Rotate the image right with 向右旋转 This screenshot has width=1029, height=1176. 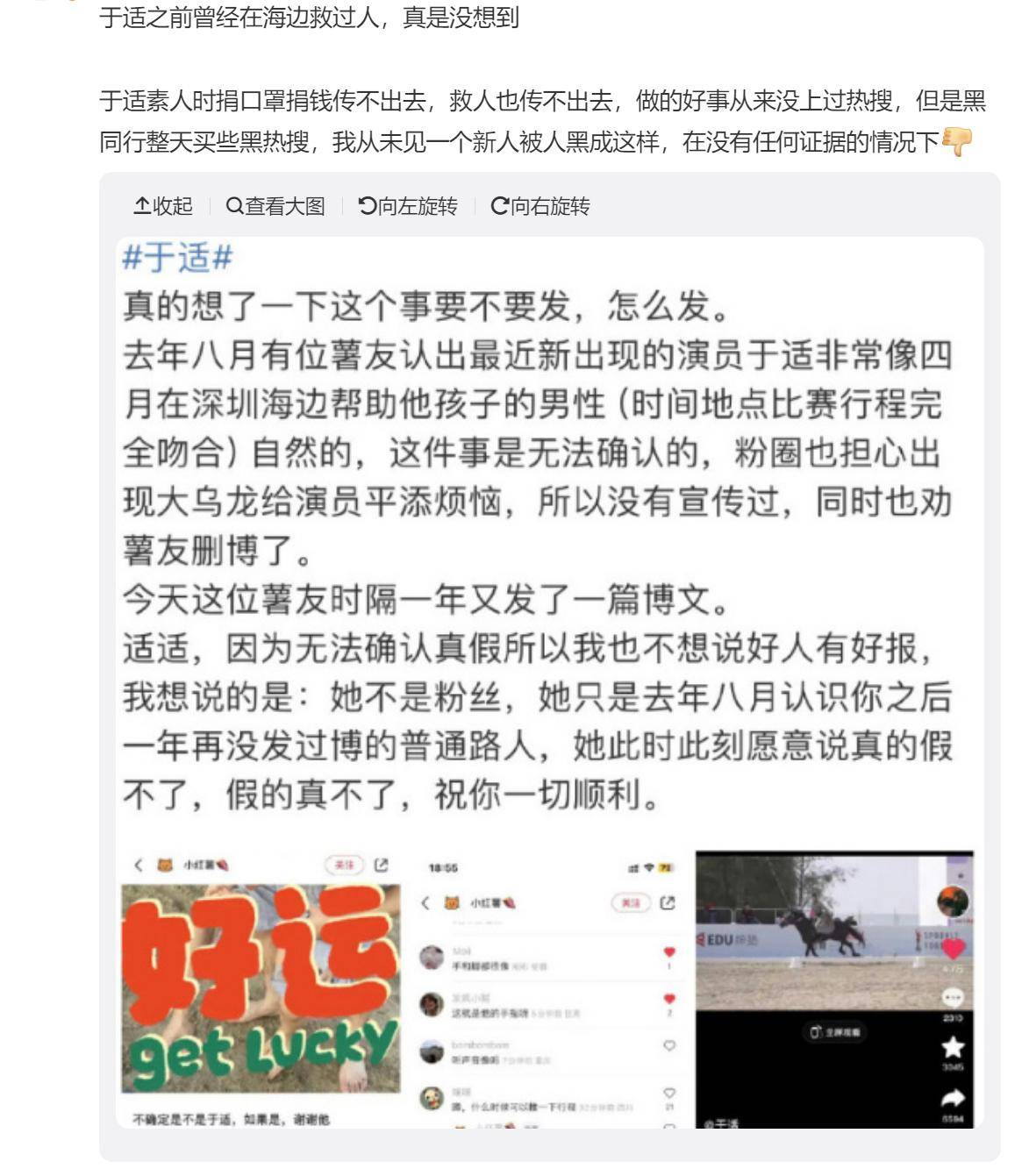pyautogui.click(x=540, y=206)
